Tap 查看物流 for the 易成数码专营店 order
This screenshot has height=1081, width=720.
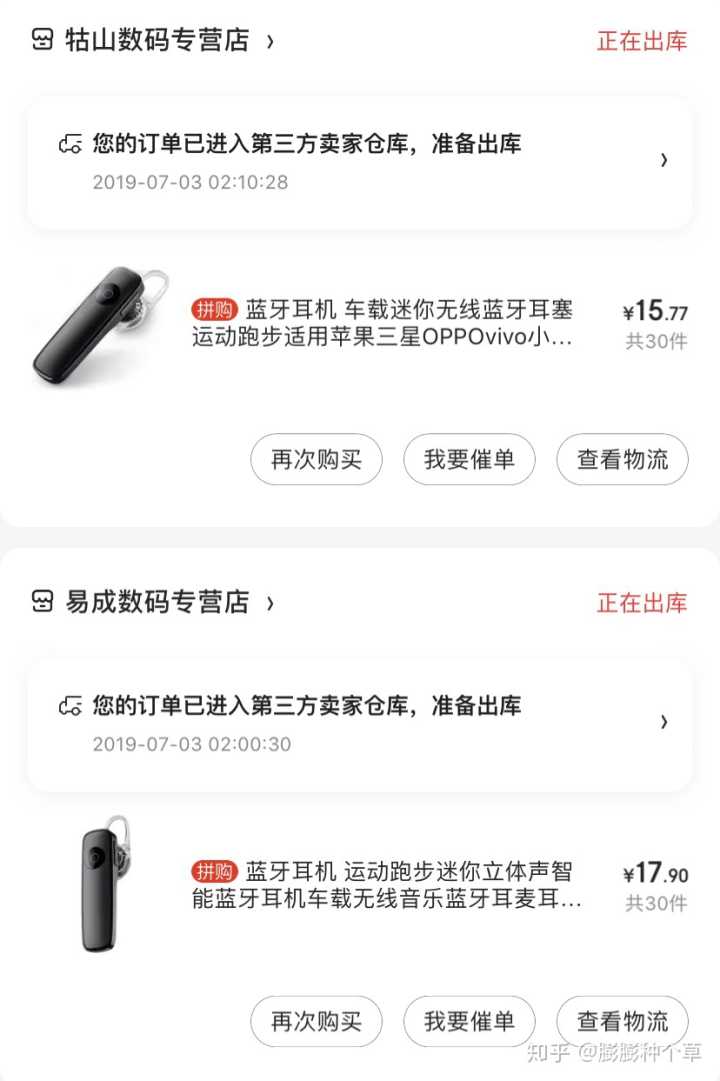622,1021
